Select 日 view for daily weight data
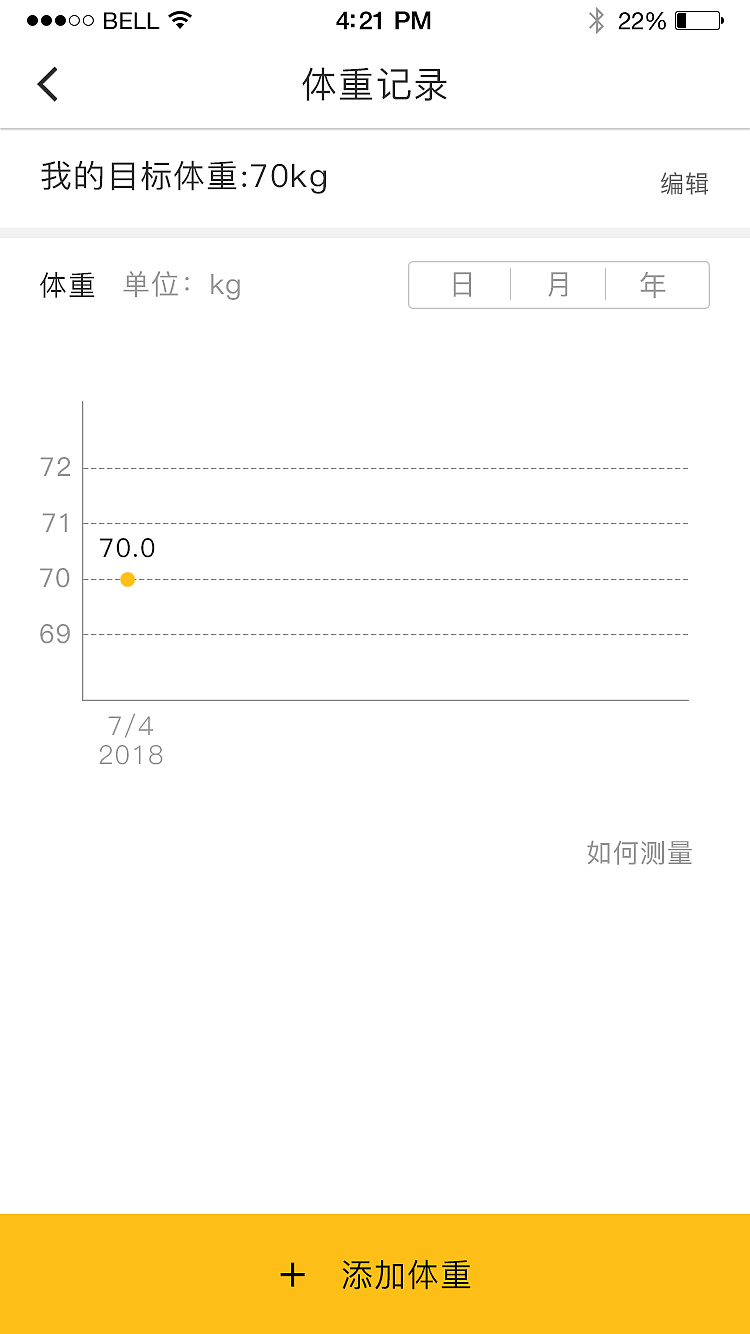This screenshot has height=1334, width=750. [x=460, y=285]
